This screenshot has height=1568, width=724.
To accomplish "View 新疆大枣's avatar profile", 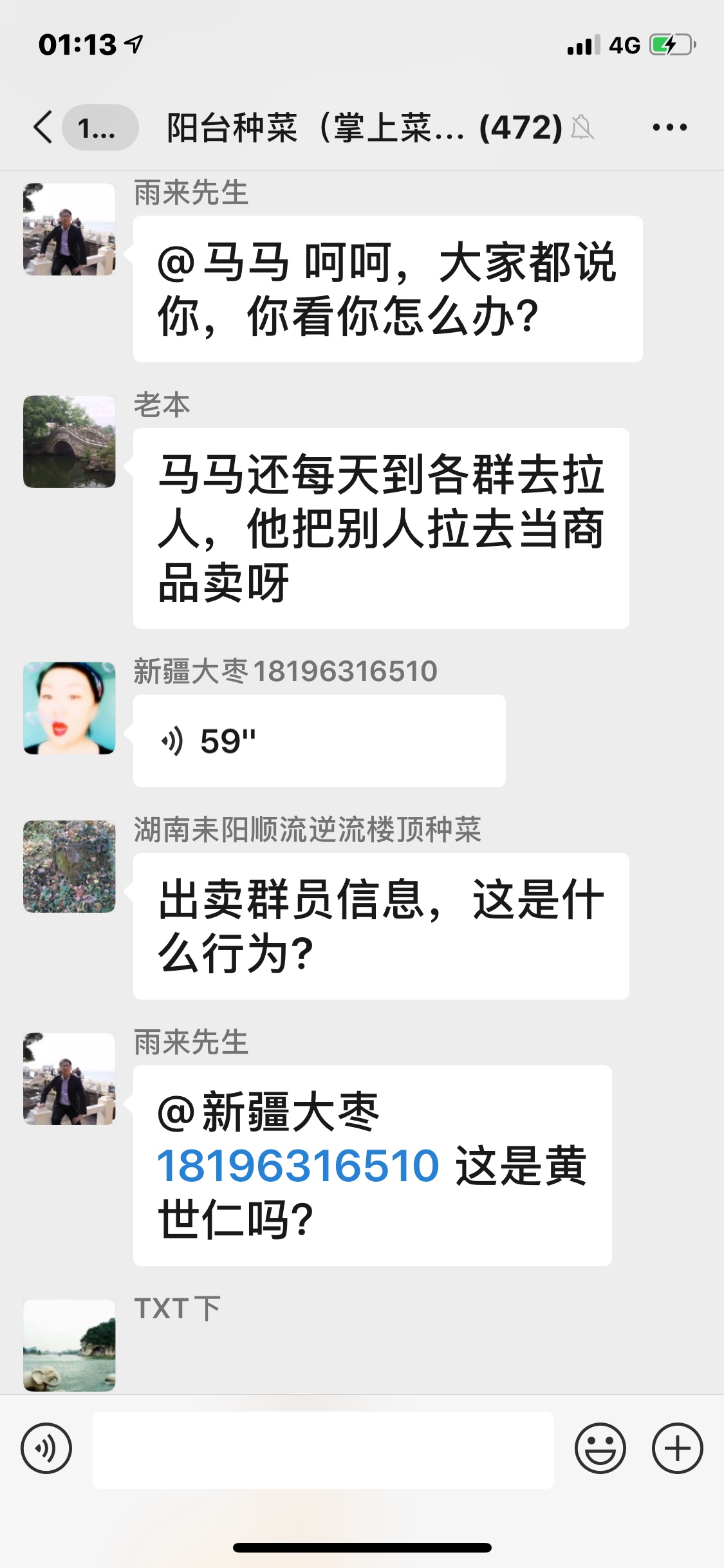I will 70,708.
